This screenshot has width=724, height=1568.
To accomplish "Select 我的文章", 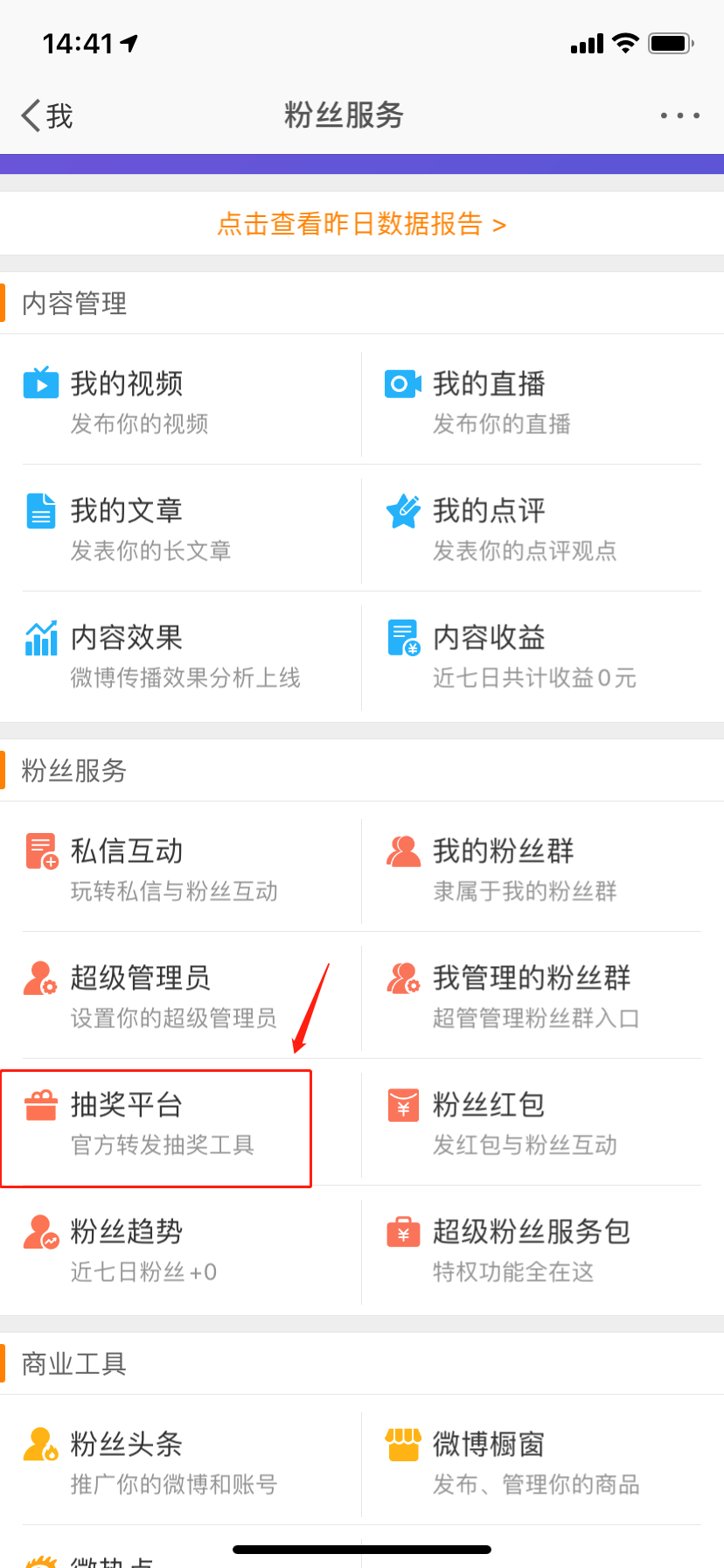I will 127,528.
